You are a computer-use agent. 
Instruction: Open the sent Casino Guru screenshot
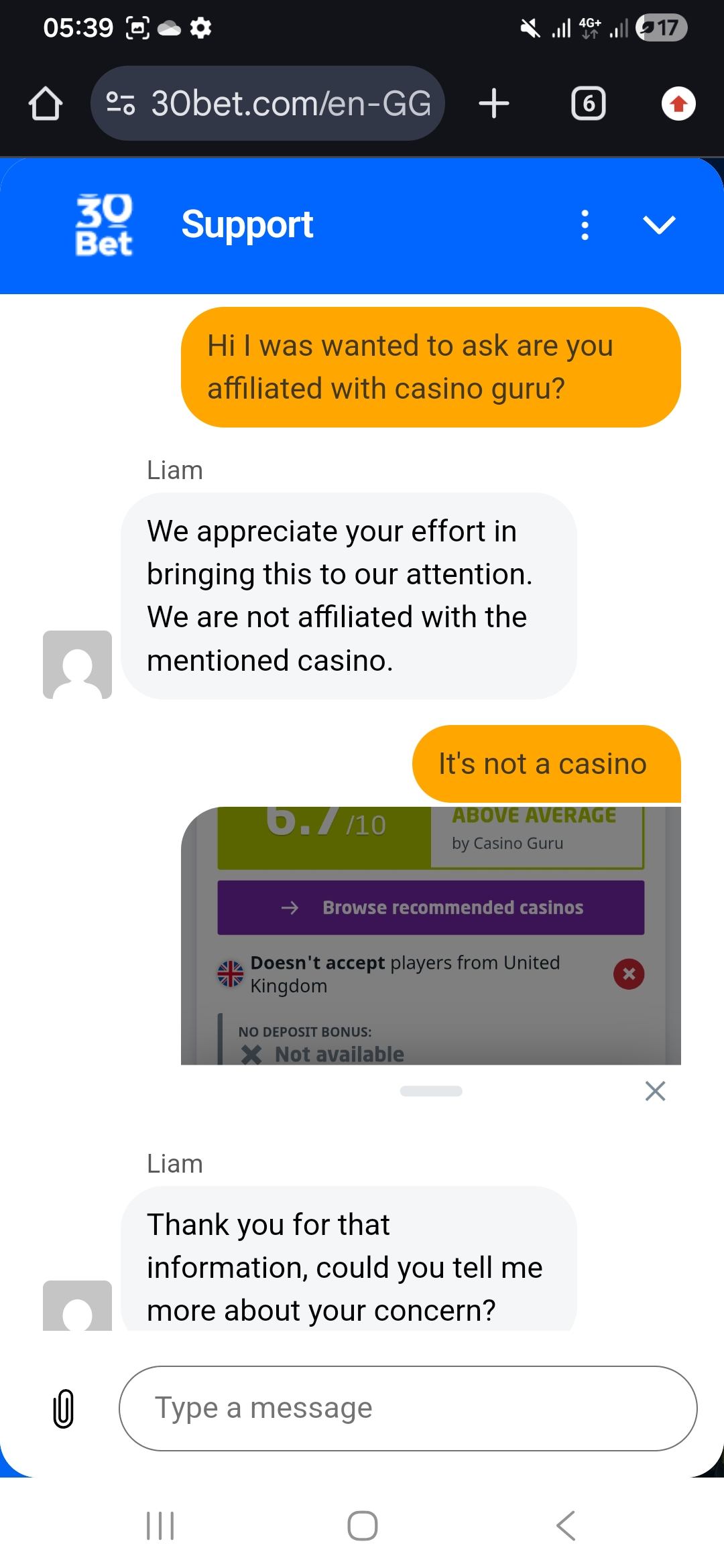430,935
